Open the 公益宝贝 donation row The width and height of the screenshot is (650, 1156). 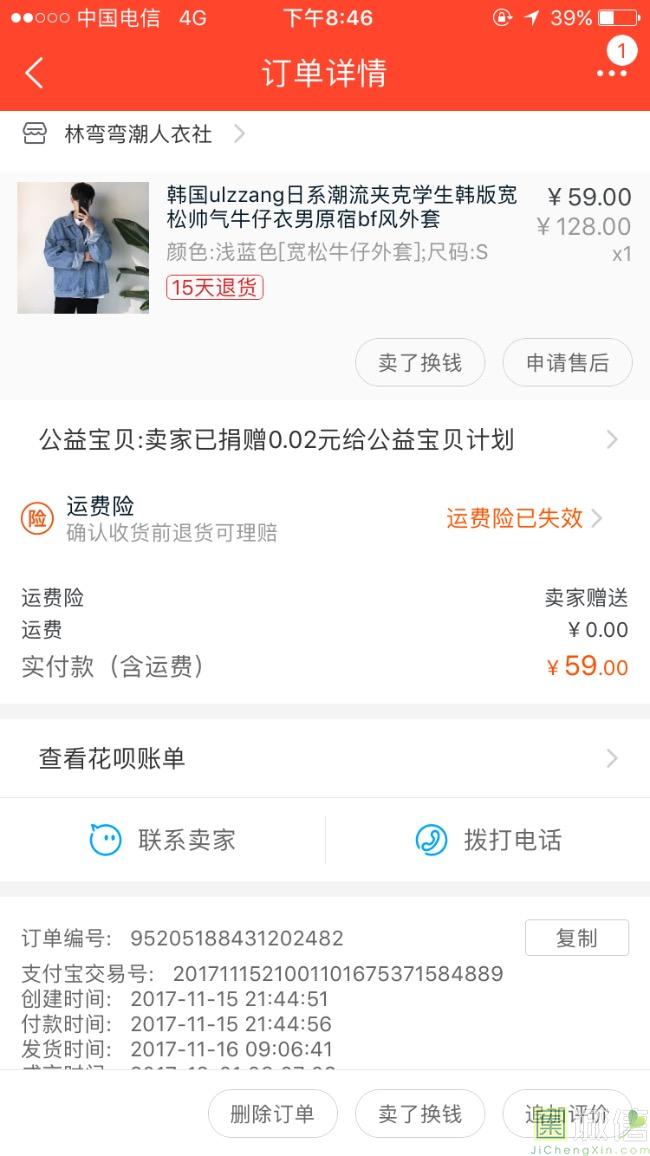(325, 439)
